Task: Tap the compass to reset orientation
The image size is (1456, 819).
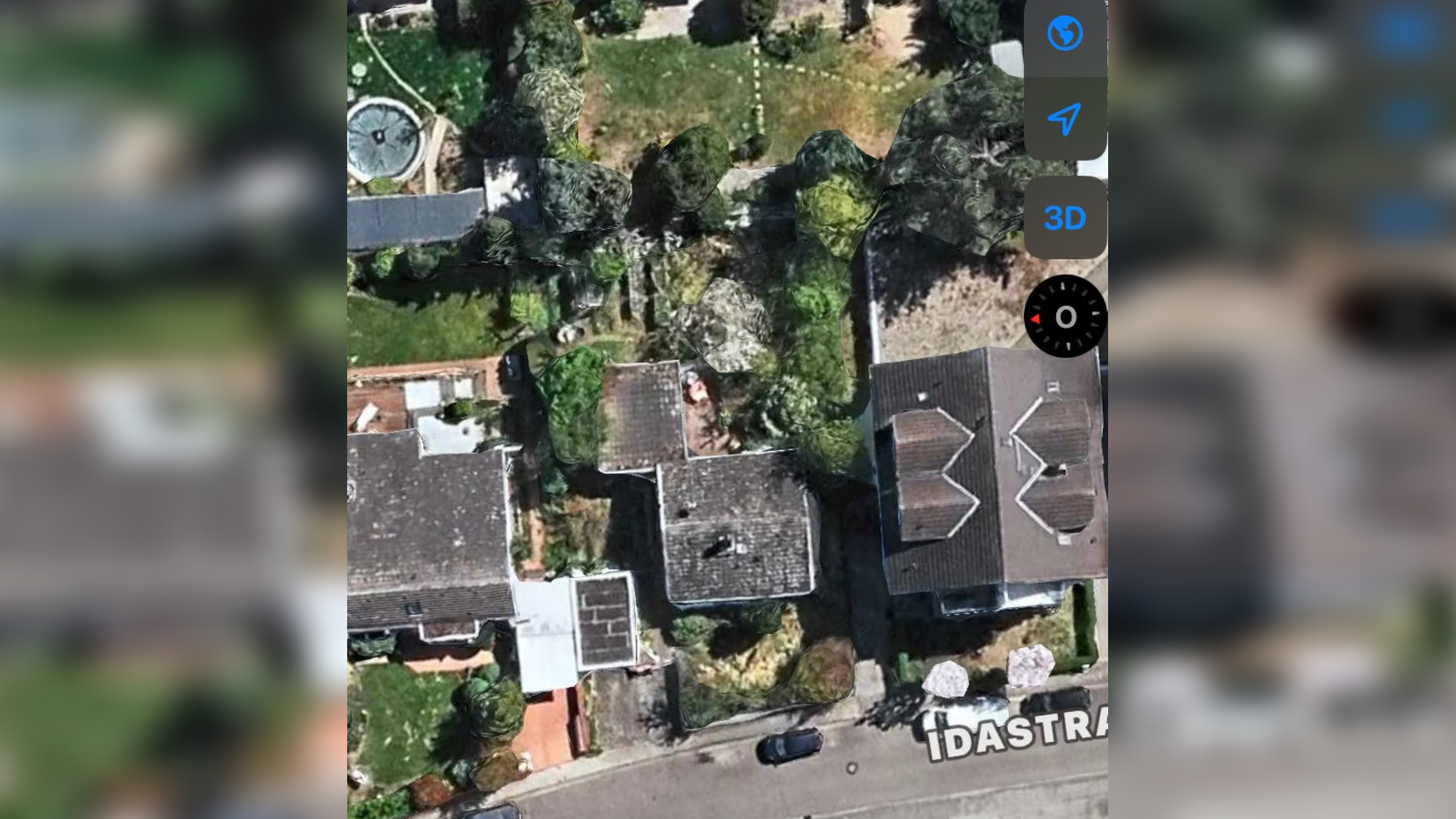Action: 1065,317
